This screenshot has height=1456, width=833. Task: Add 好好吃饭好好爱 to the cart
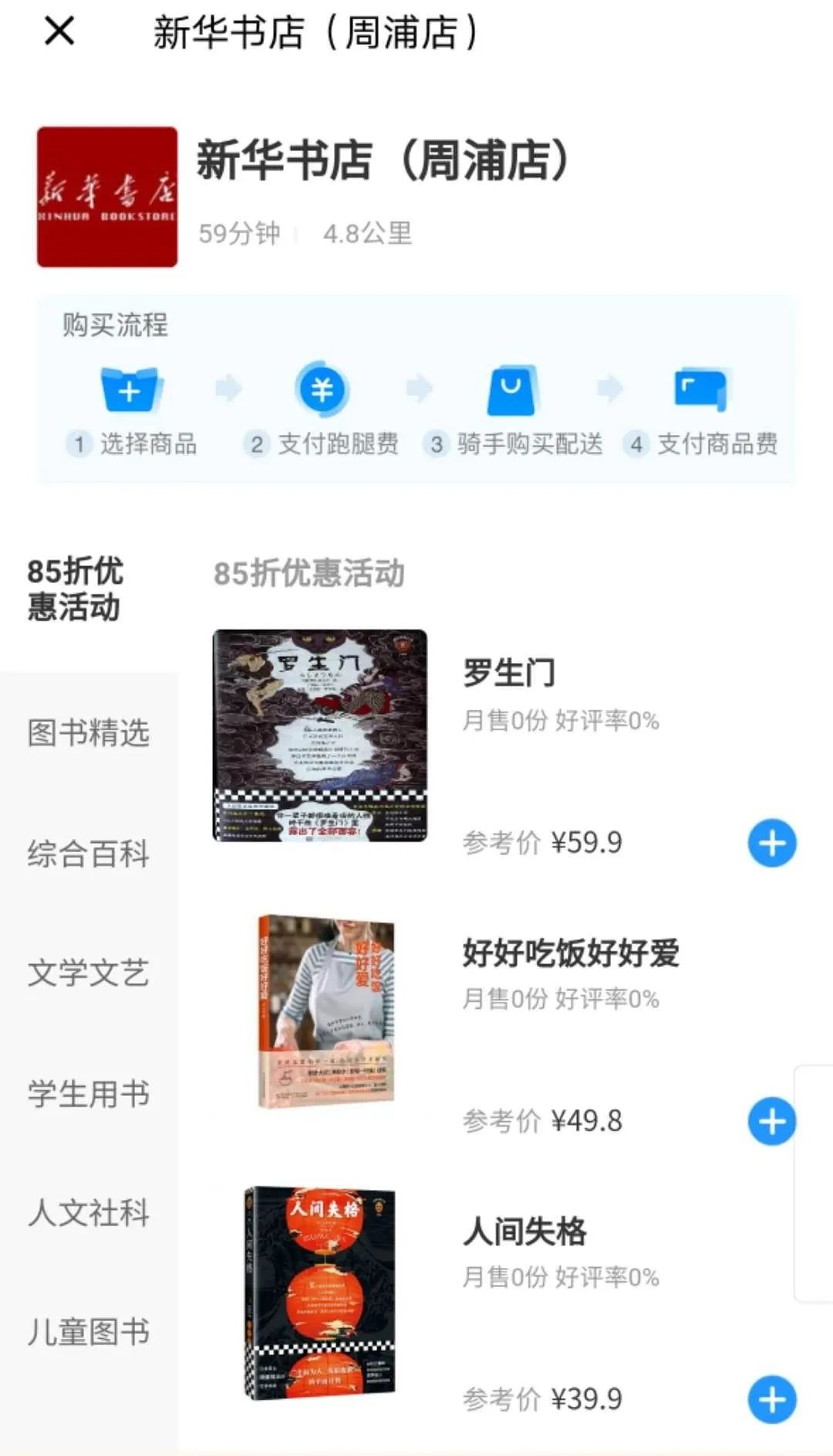(x=772, y=1121)
